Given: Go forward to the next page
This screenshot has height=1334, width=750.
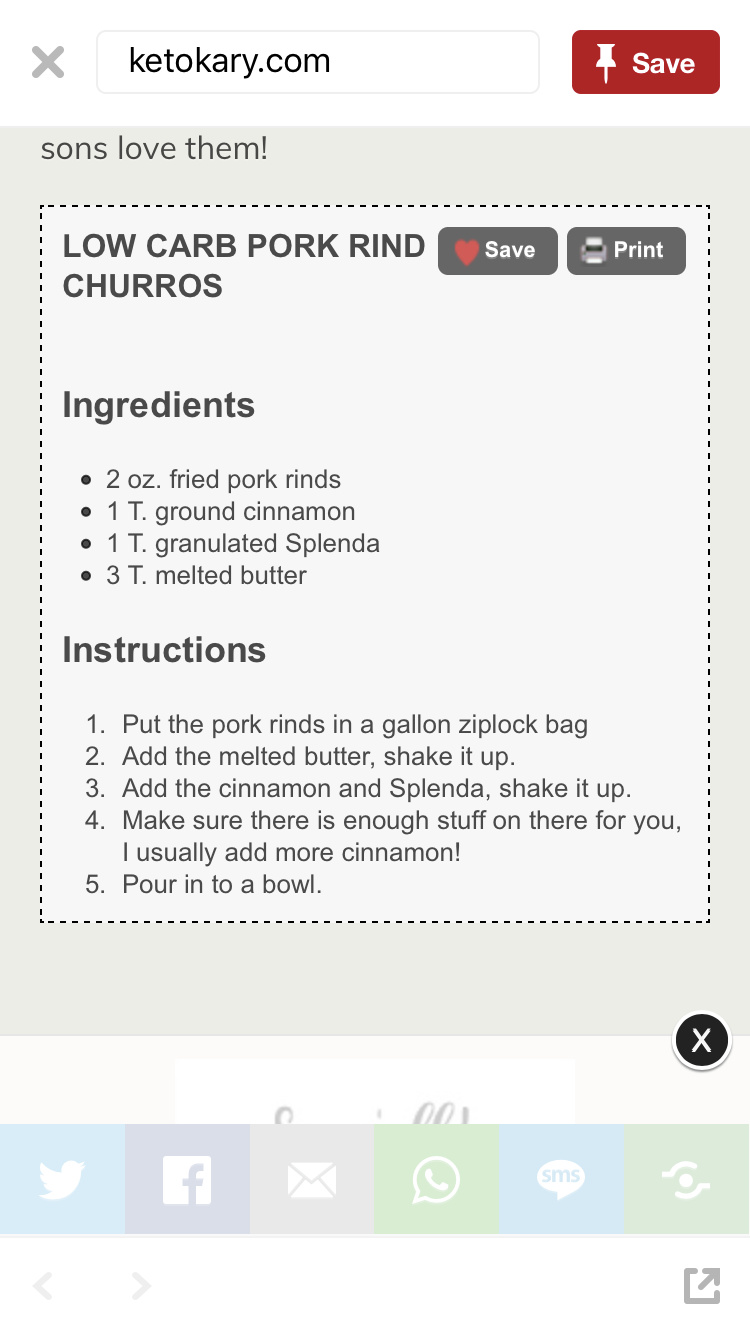Looking at the screenshot, I should [141, 1285].
